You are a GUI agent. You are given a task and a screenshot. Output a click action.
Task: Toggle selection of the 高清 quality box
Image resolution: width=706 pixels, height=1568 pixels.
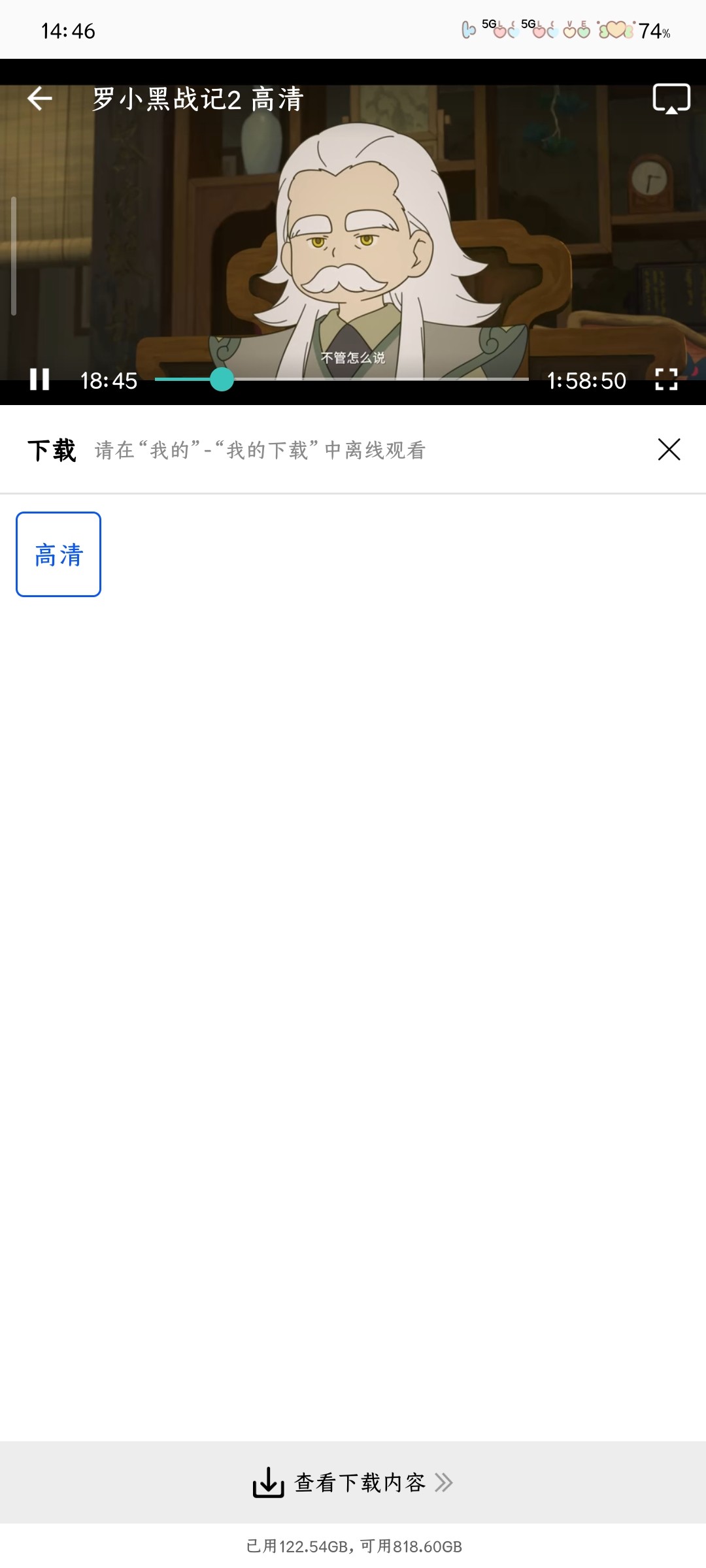(x=58, y=554)
